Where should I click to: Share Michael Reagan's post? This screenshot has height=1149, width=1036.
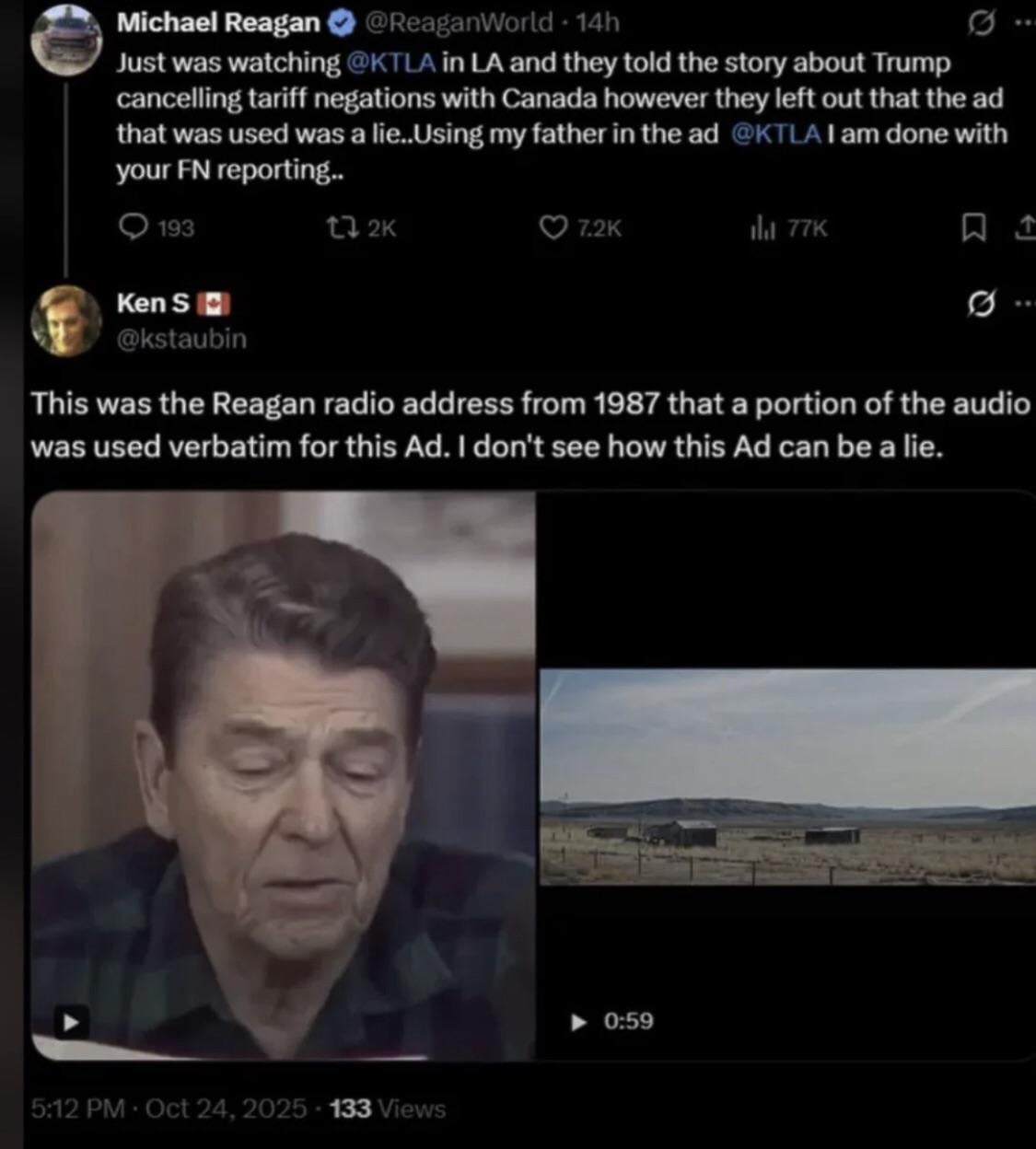tap(1025, 227)
